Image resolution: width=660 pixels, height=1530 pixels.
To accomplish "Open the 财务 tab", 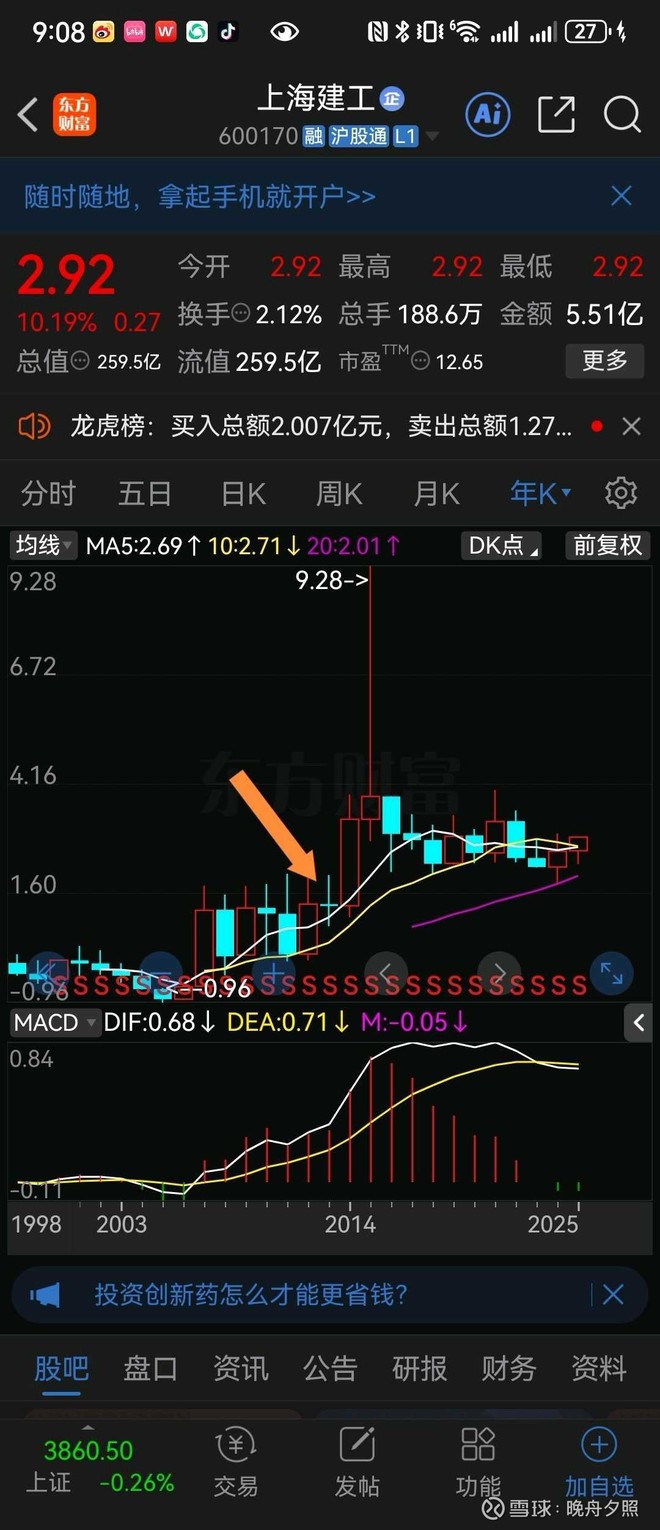I will pos(508,1368).
